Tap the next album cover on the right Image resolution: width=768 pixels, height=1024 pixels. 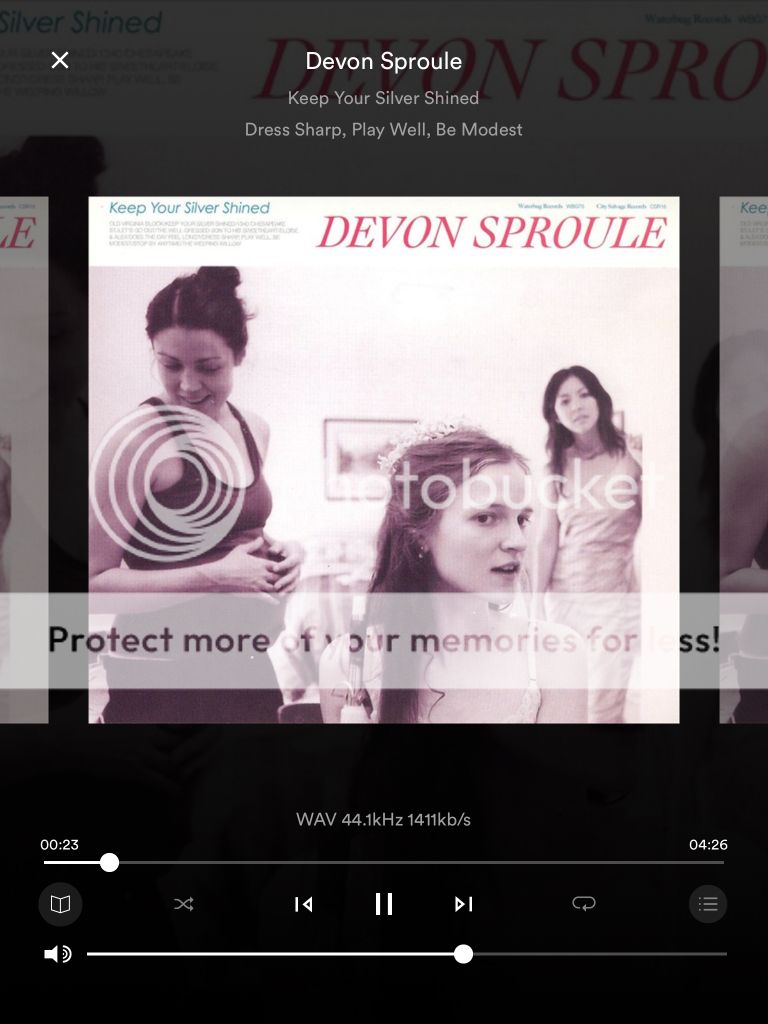[x=743, y=460]
